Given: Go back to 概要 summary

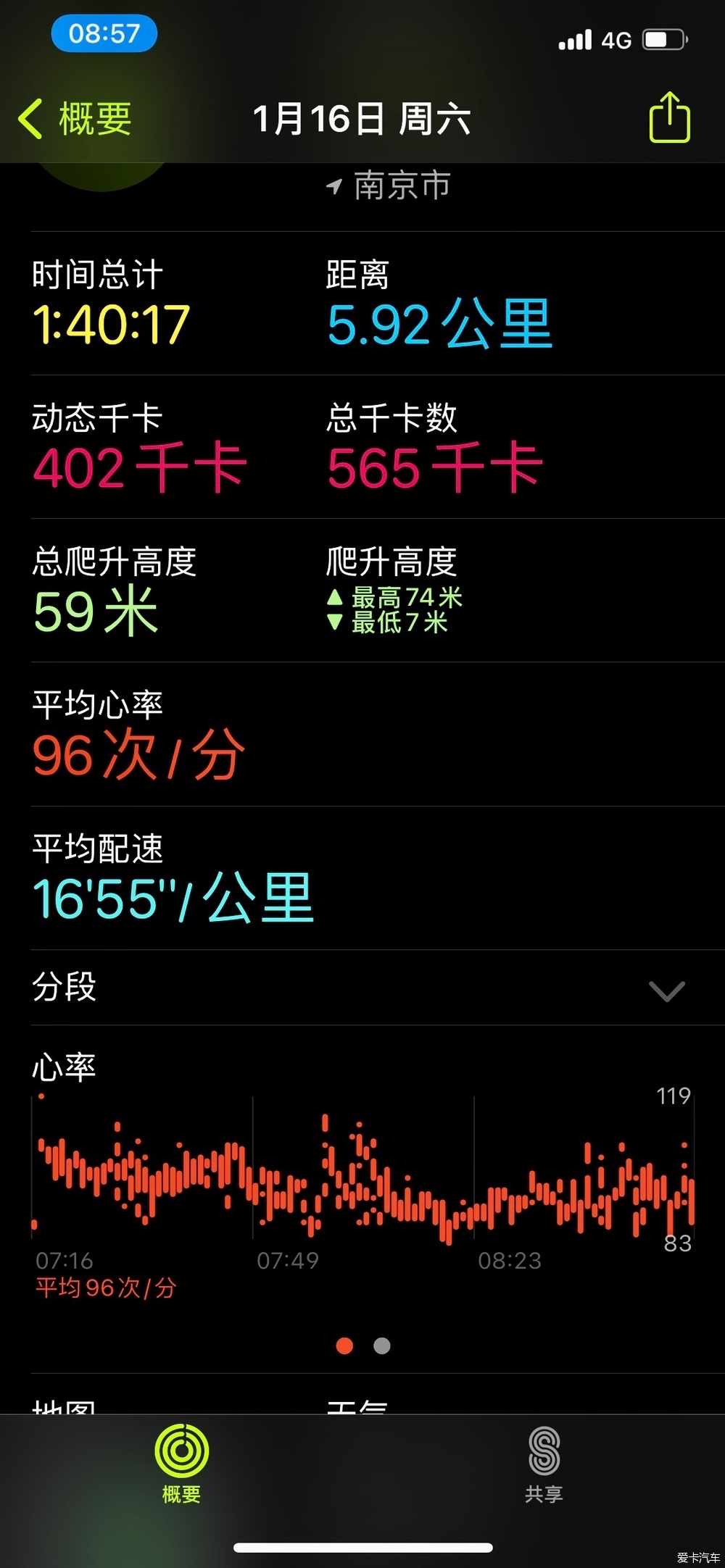Looking at the screenshot, I should click(75, 119).
